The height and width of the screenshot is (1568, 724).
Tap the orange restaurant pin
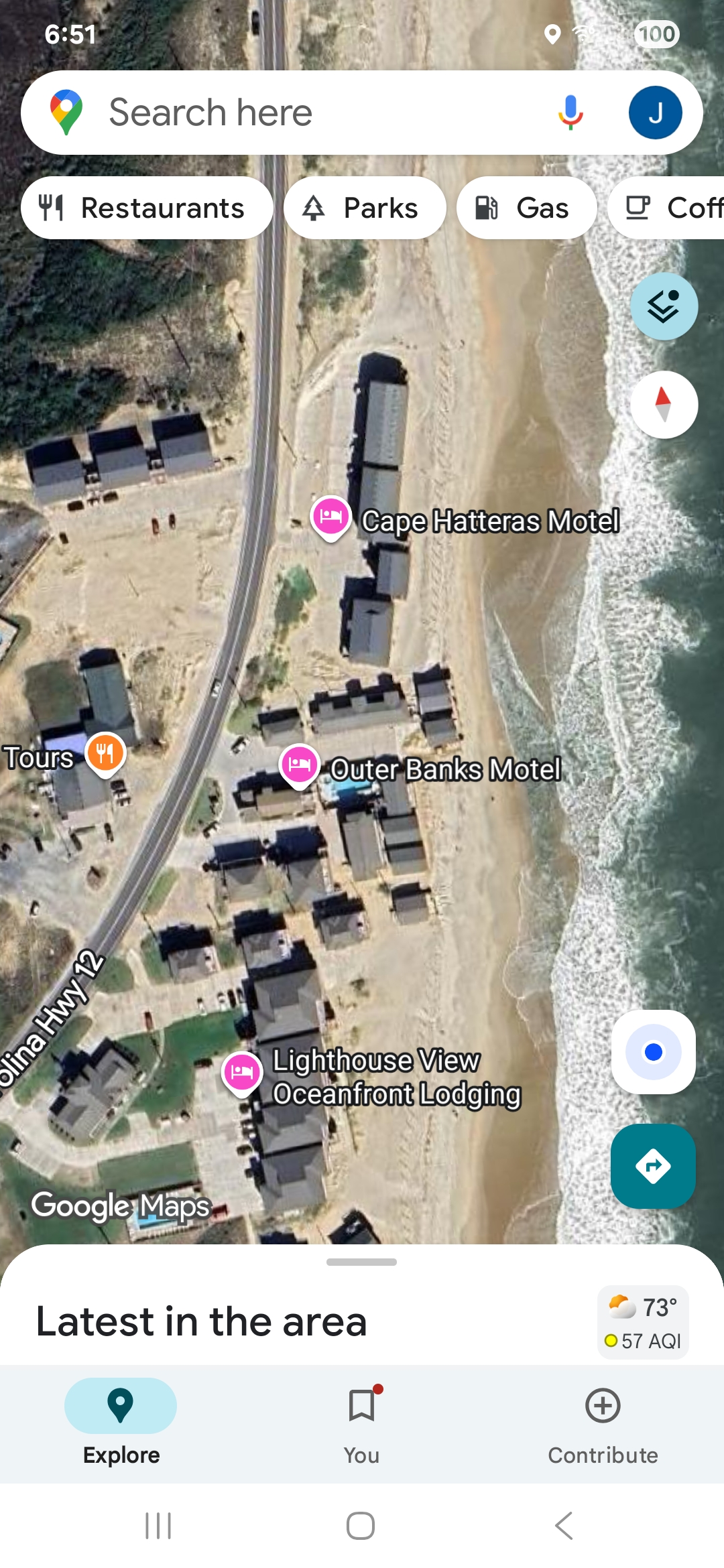pyautogui.click(x=105, y=754)
